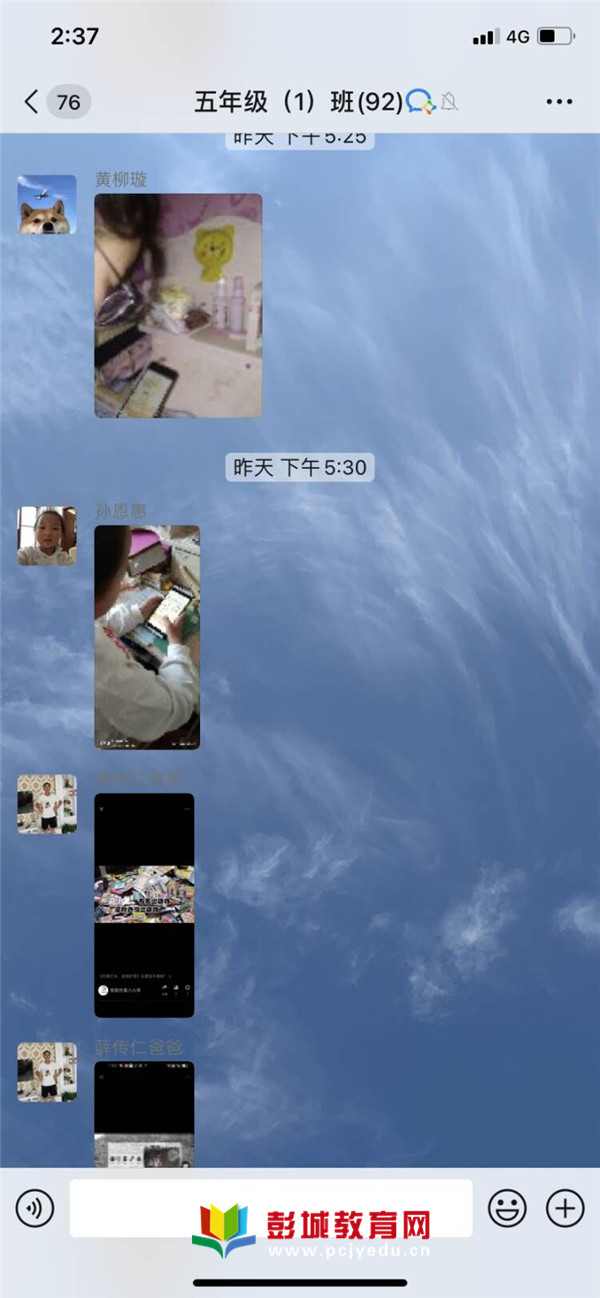
Task: Open the black screenshot with collage image
Action: pos(144,905)
